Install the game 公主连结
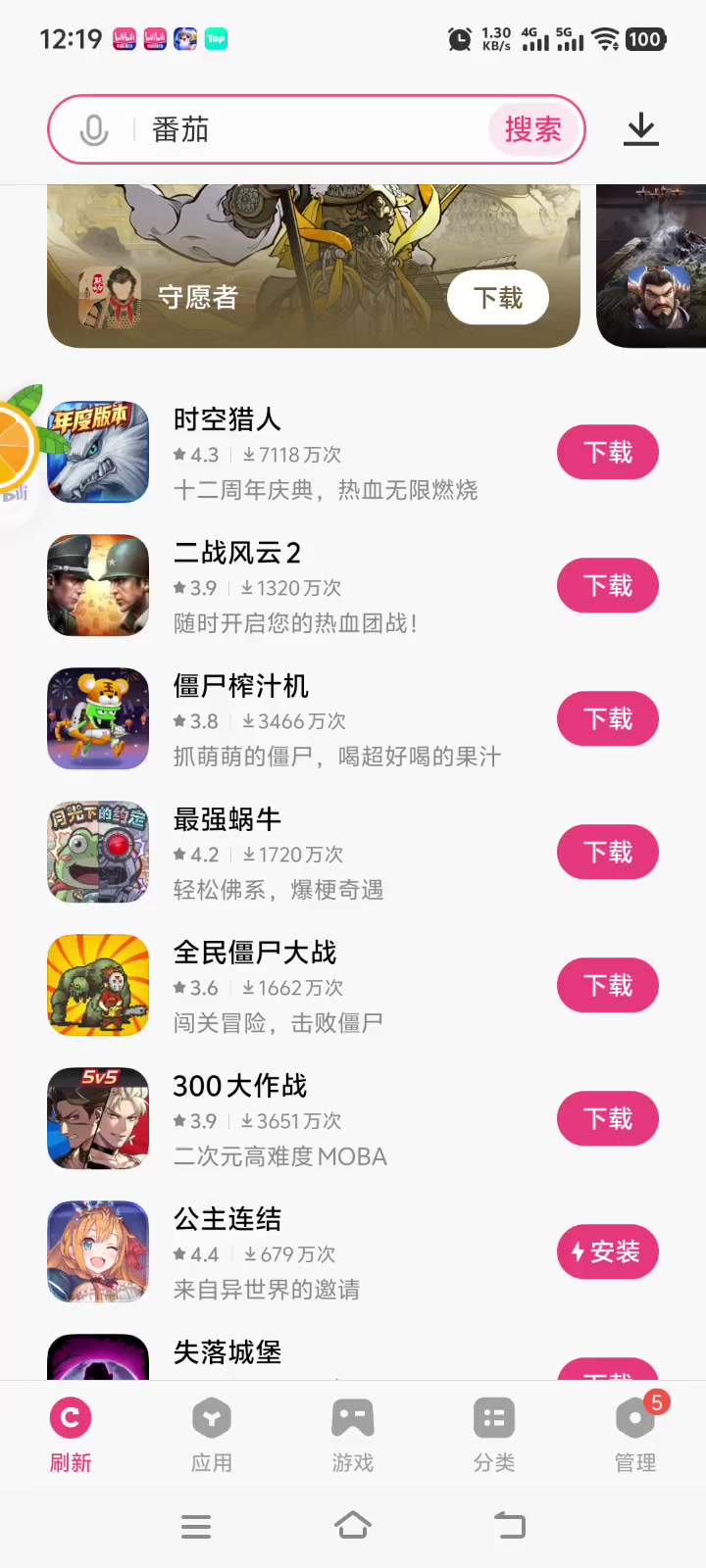The width and height of the screenshot is (706, 1568). 607,1251
